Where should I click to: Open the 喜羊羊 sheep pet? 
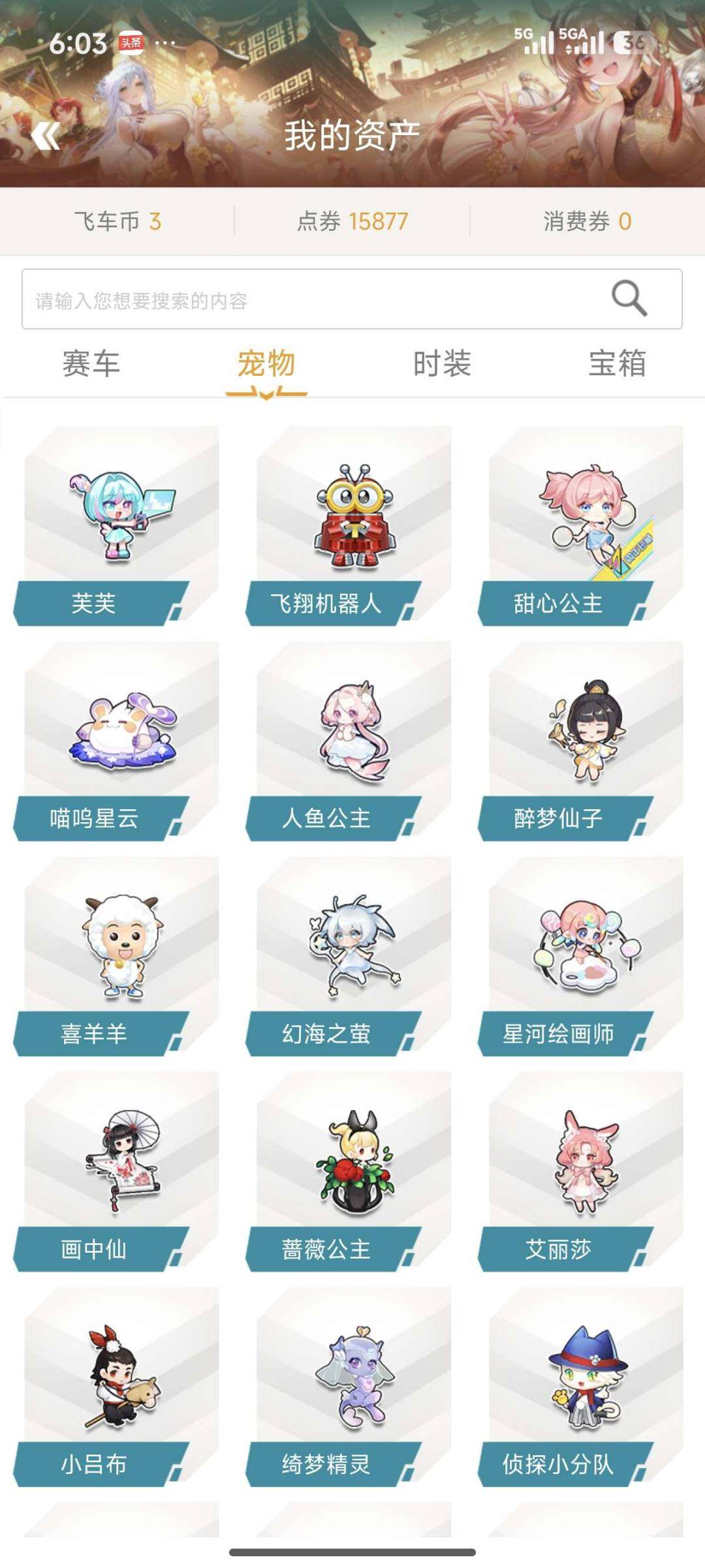click(x=117, y=953)
